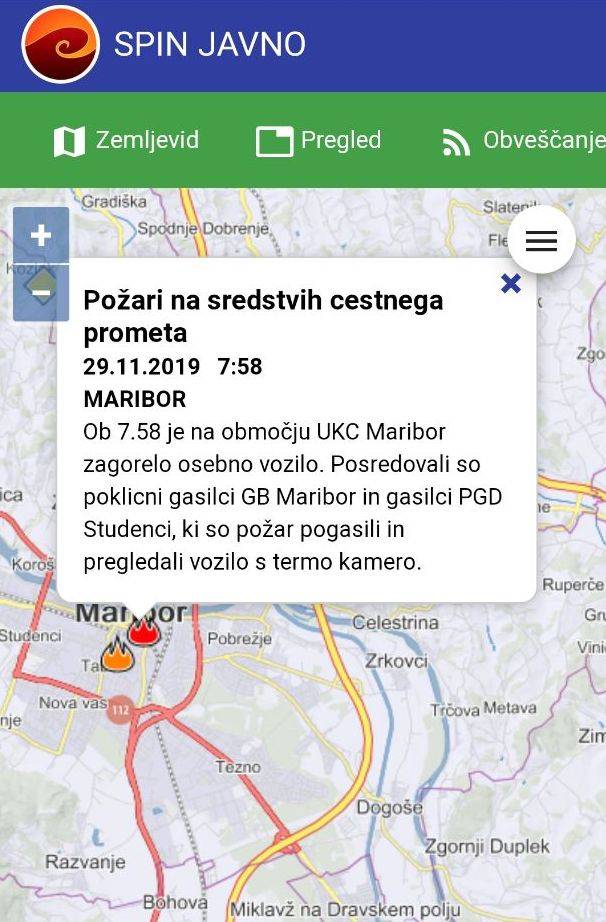Select the orange fire marker near Tabor
The image size is (606, 922).
pos(116,655)
